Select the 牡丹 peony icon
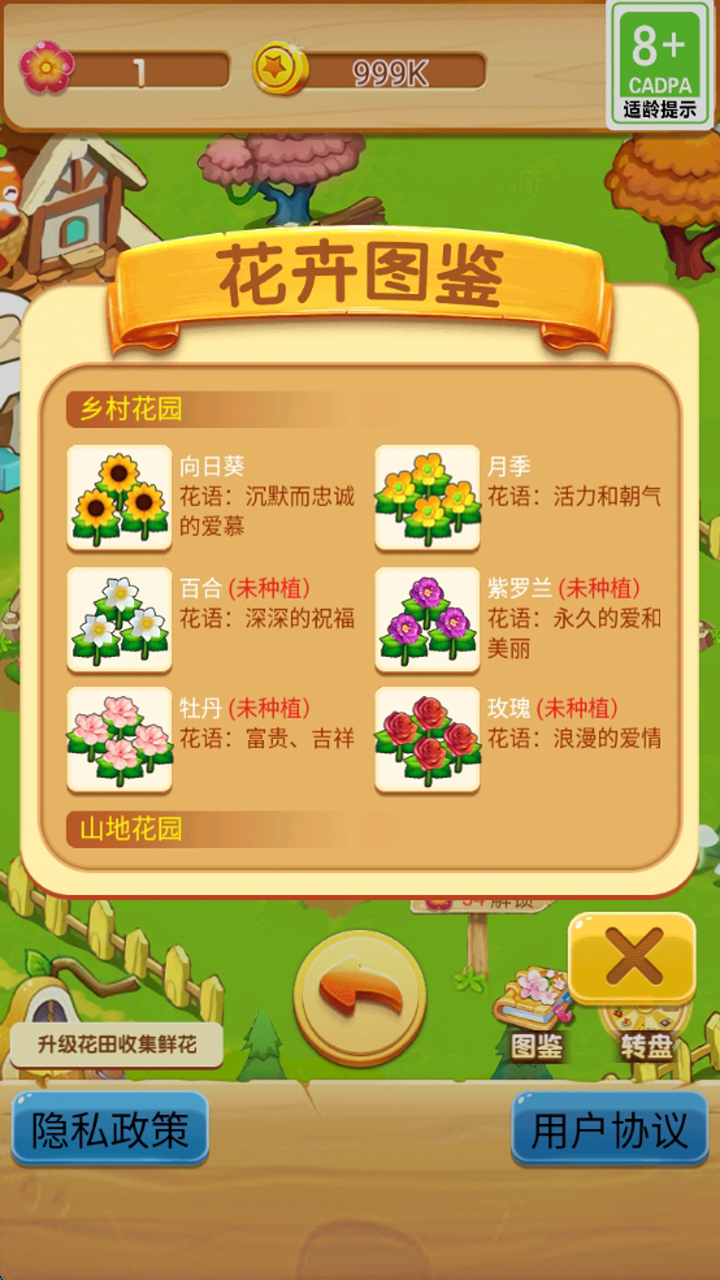 coord(118,742)
